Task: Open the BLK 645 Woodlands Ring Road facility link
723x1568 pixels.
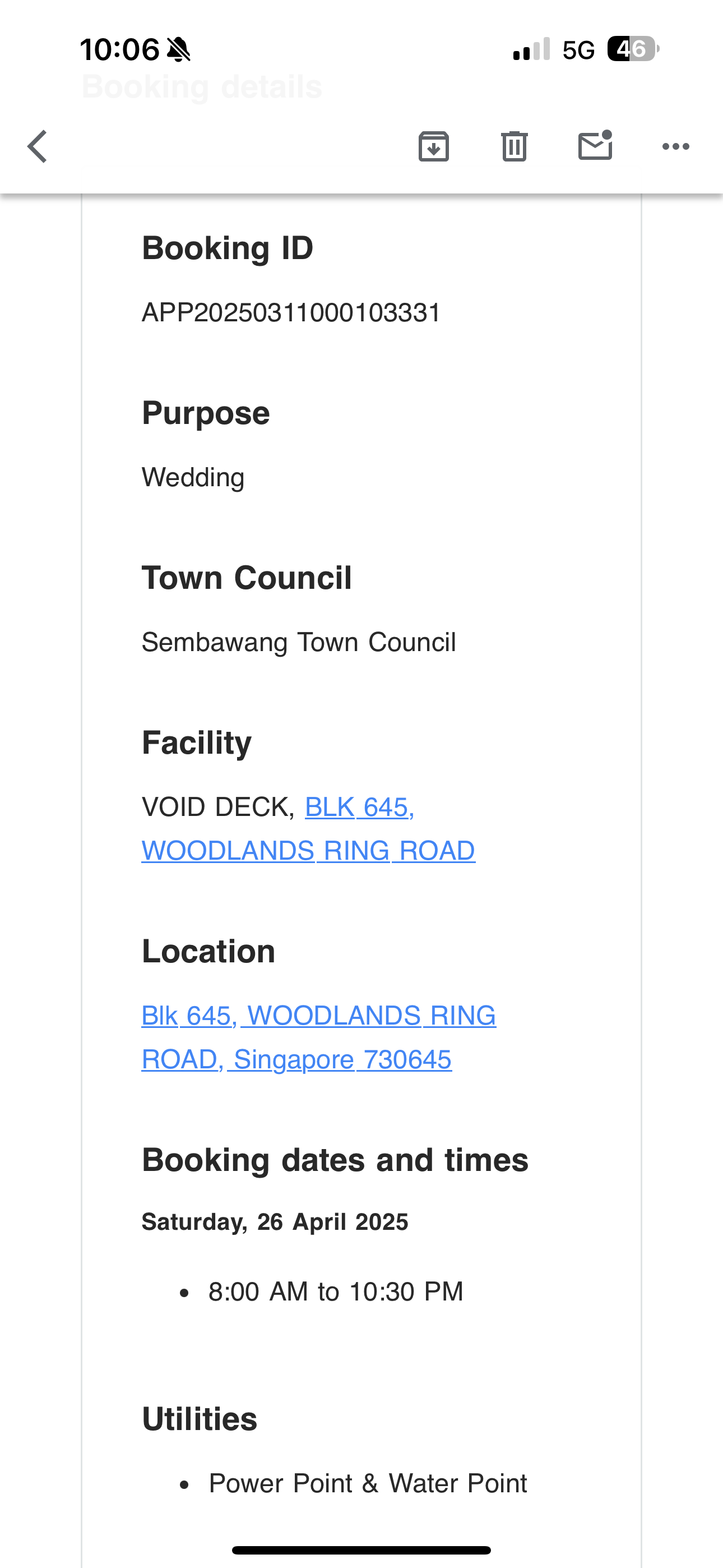Action: [x=308, y=829]
